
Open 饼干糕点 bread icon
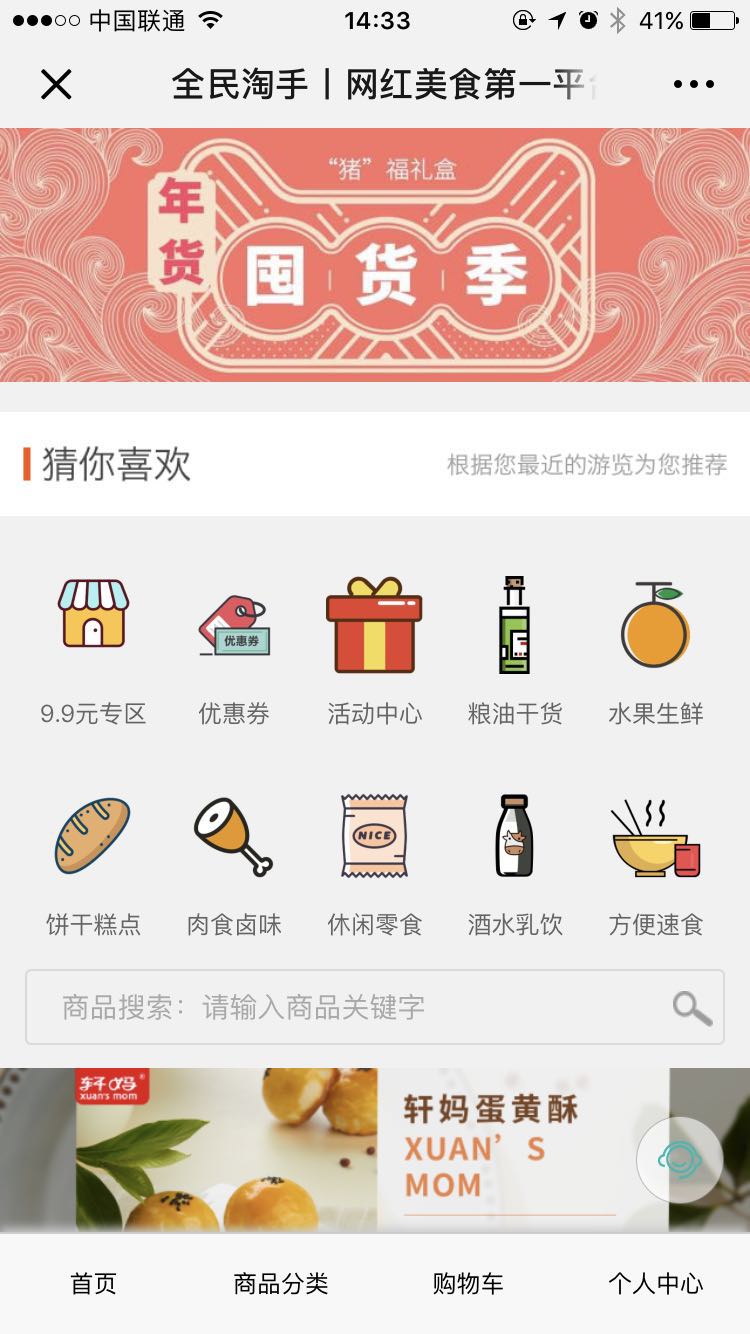click(94, 835)
